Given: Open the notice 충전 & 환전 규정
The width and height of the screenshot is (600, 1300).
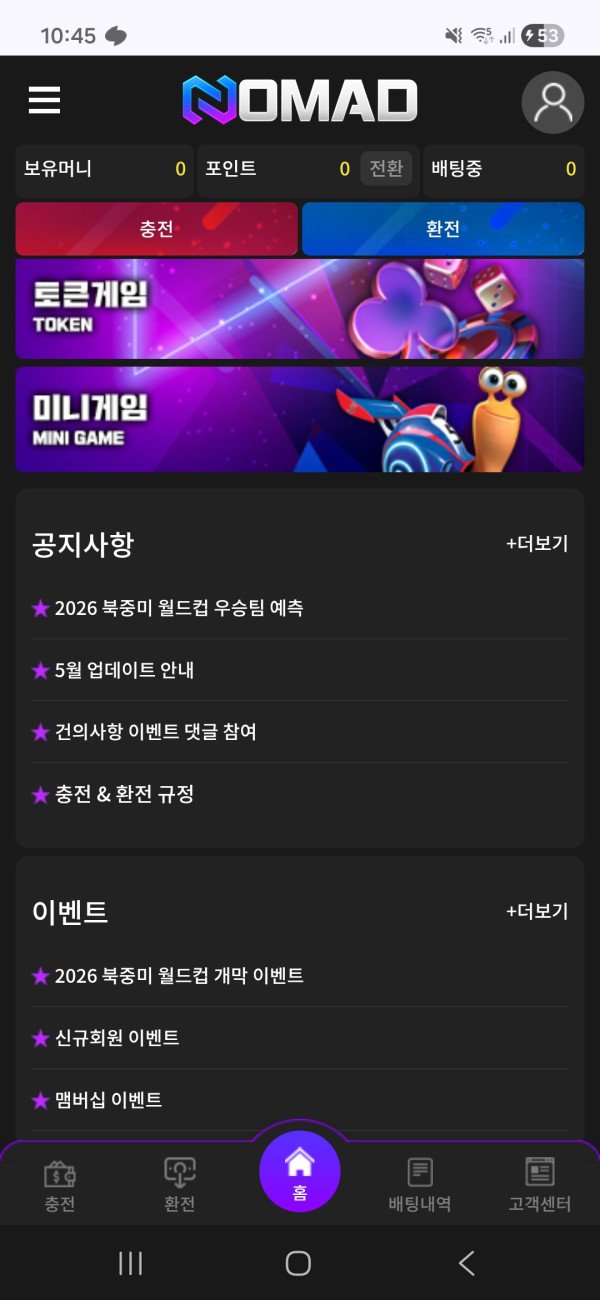Looking at the screenshot, I should 300,795.
